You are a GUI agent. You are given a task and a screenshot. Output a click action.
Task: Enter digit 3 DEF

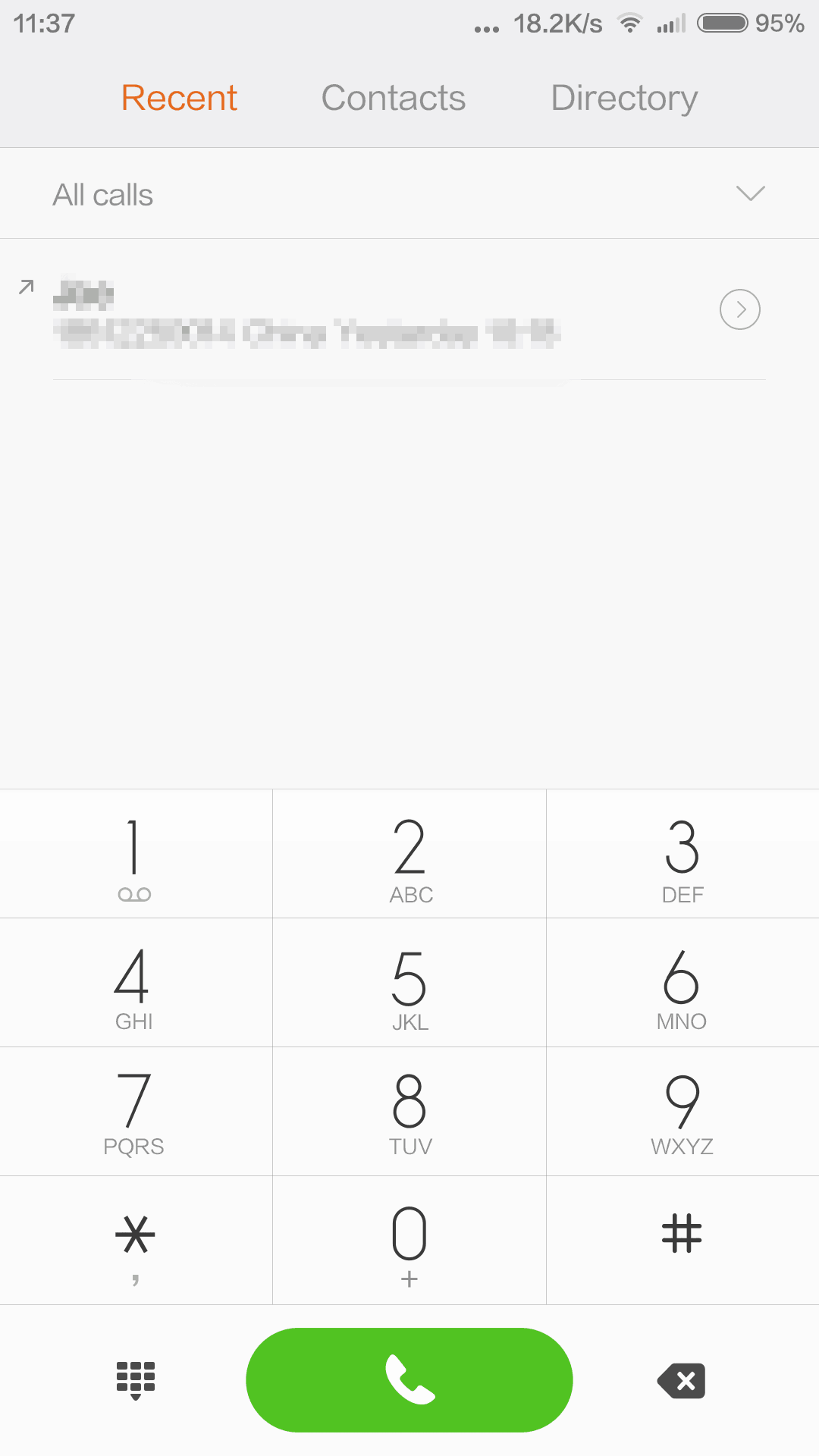[682, 854]
